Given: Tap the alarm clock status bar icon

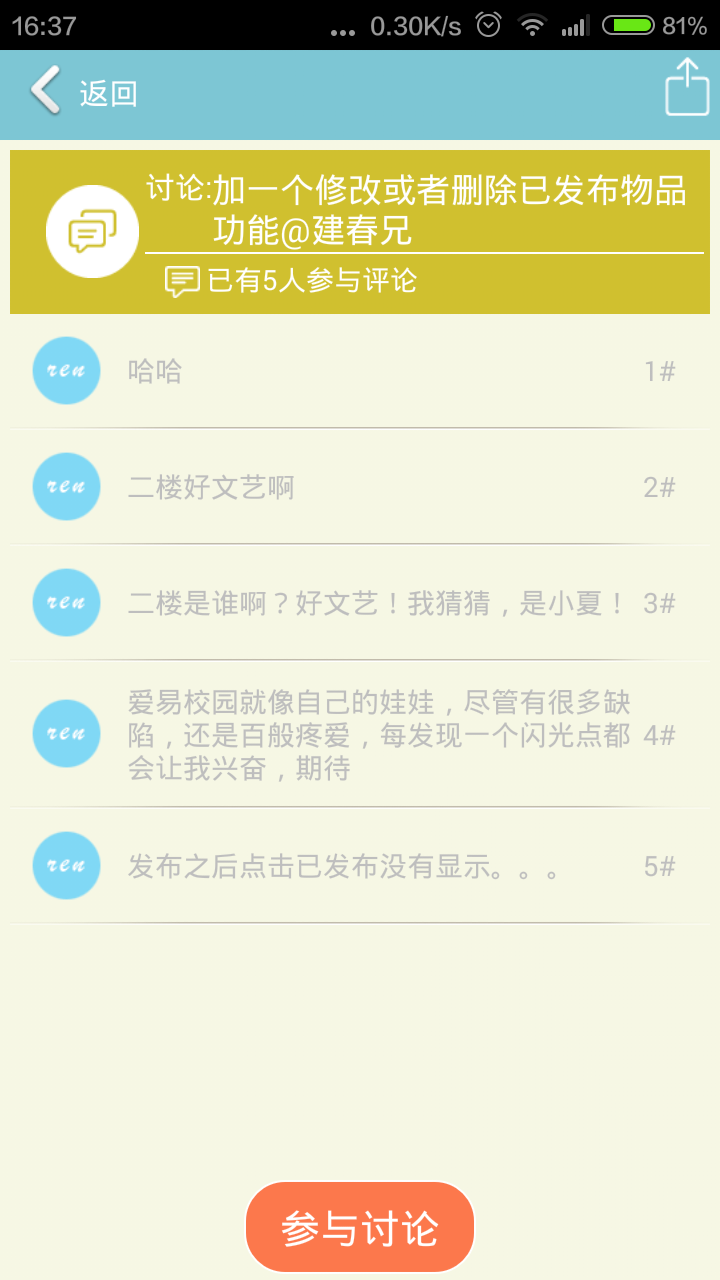Looking at the screenshot, I should click(x=487, y=25).
